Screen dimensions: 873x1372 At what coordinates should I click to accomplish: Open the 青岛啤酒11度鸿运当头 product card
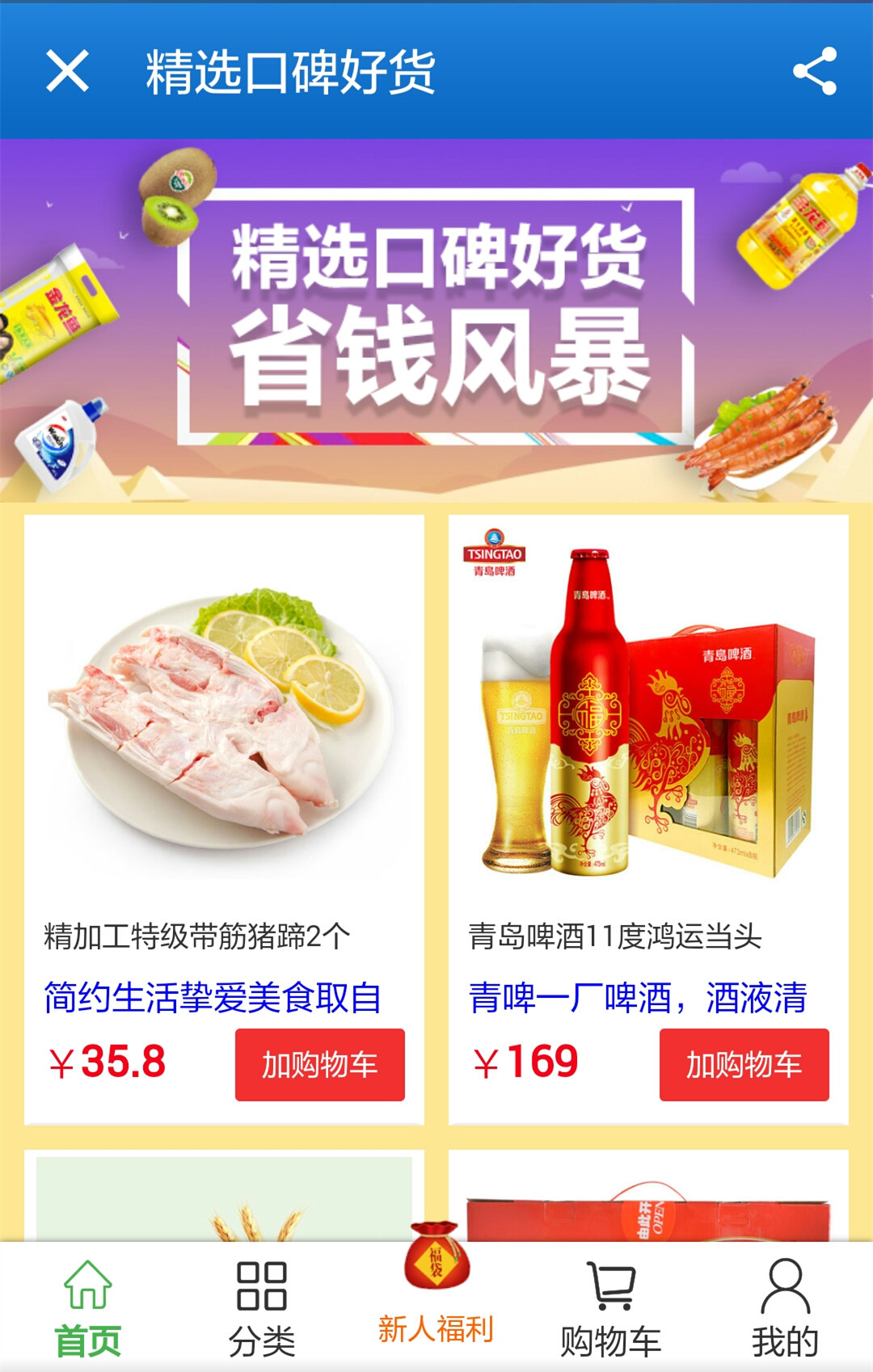[x=648, y=727]
